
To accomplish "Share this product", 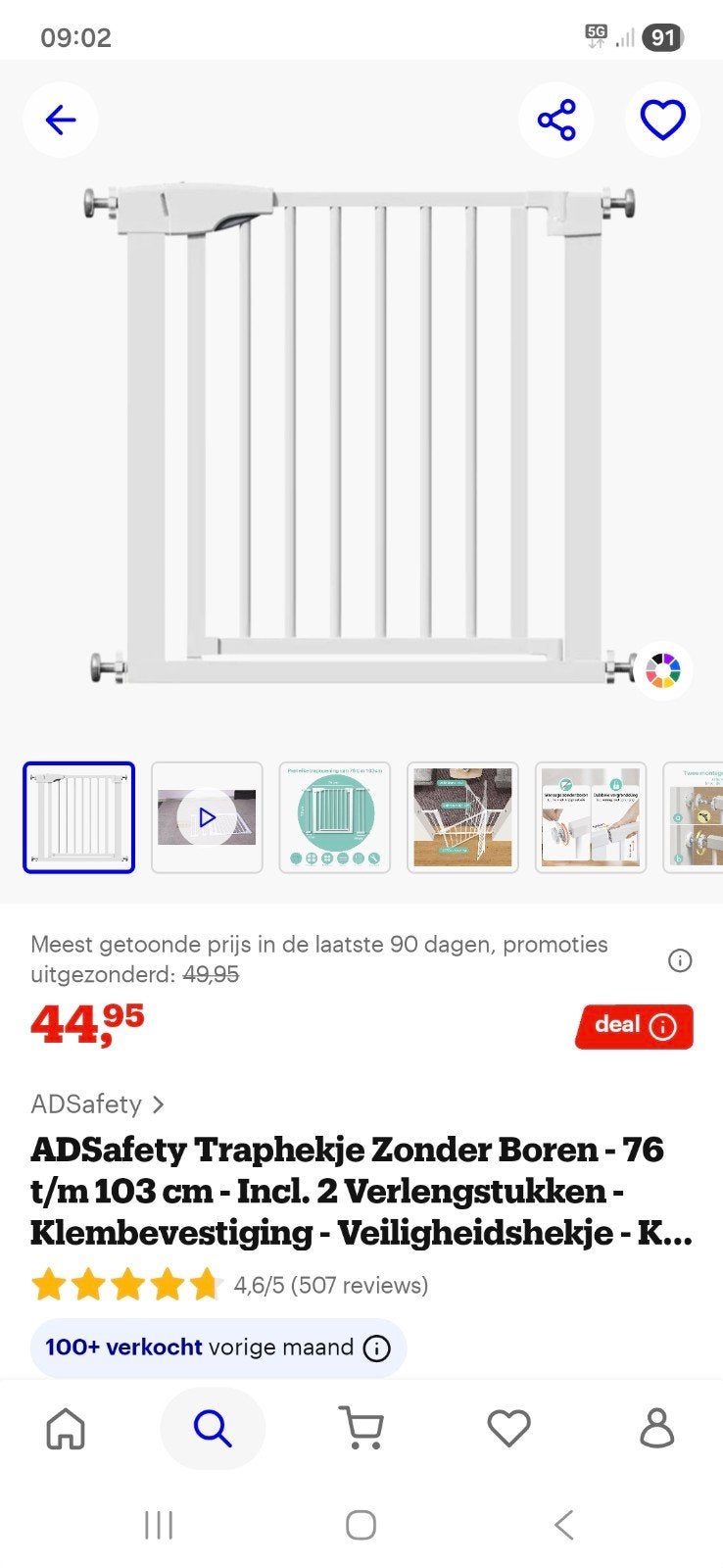I will [x=556, y=121].
